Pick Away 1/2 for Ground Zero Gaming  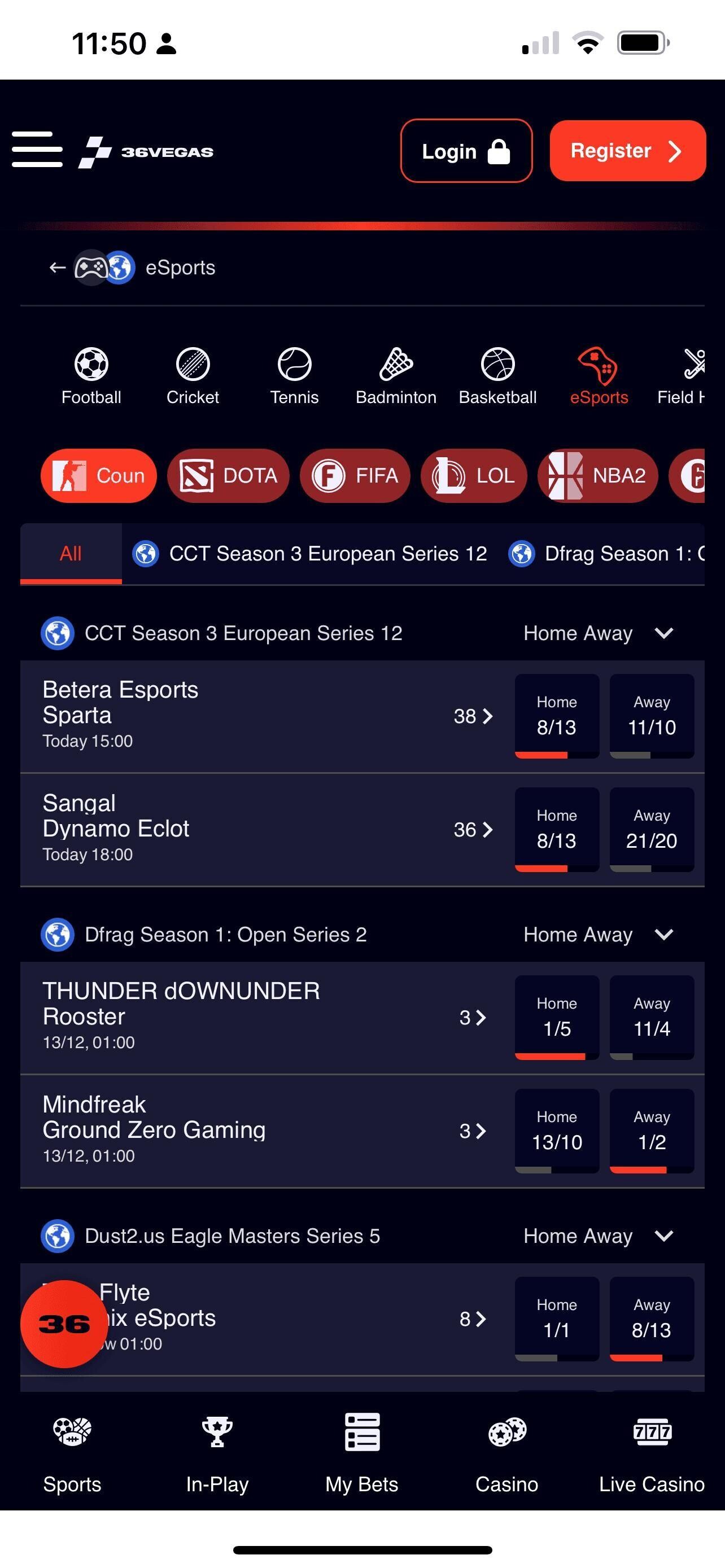tap(652, 1131)
